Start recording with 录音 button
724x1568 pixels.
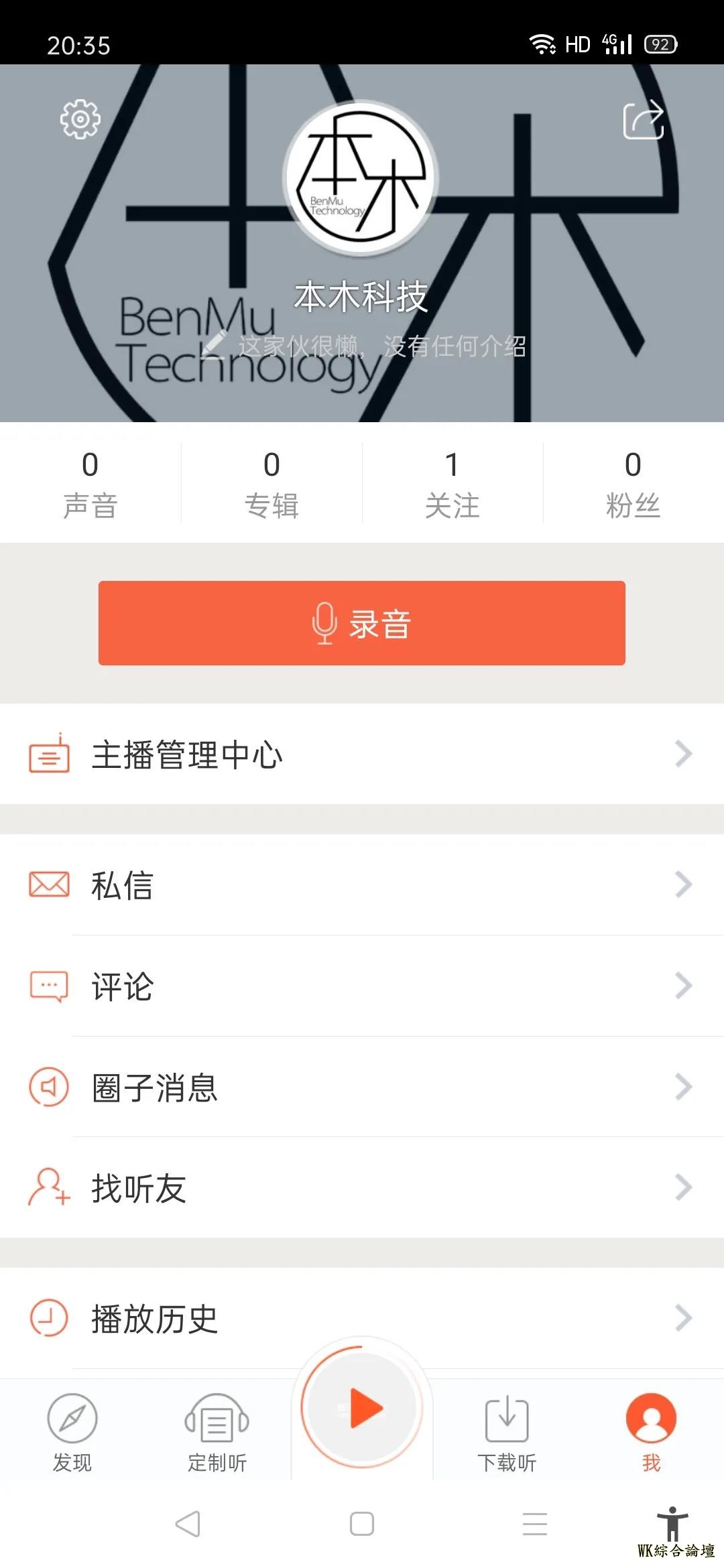click(362, 623)
